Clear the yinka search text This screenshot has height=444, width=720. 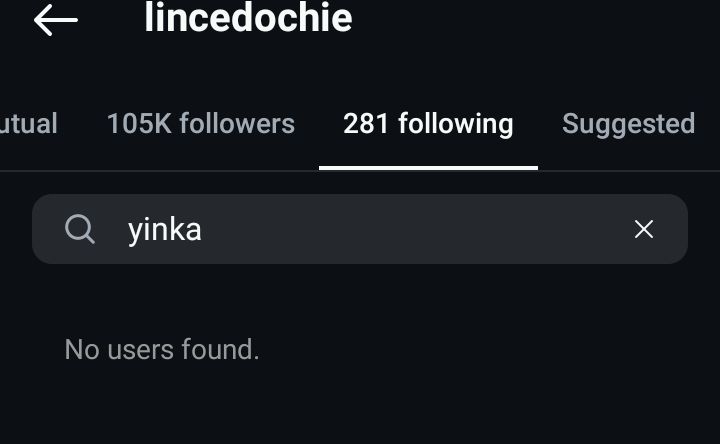[644, 230]
